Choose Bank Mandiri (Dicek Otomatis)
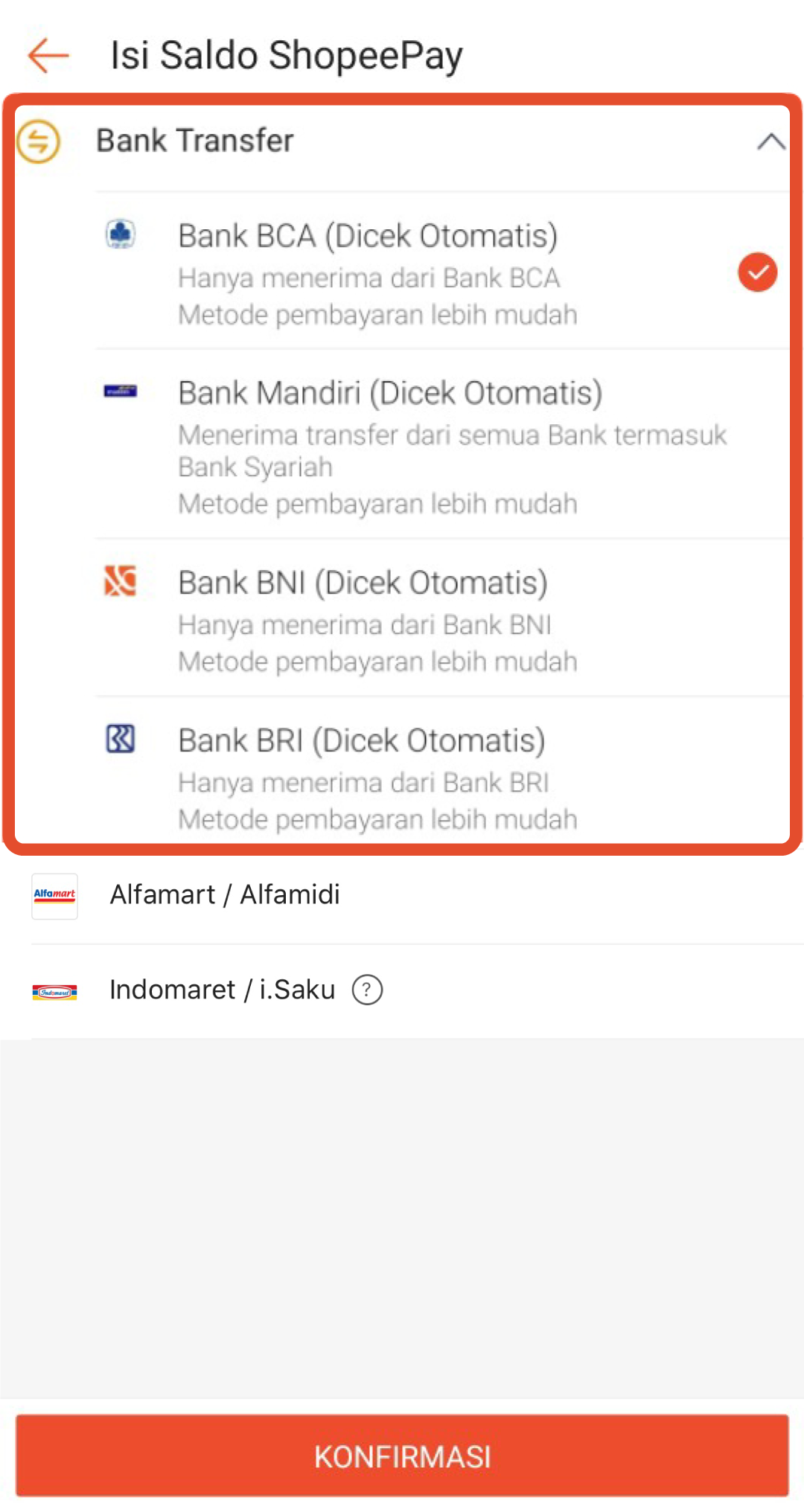The height and width of the screenshot is (1512, 804). click(442, 445)
